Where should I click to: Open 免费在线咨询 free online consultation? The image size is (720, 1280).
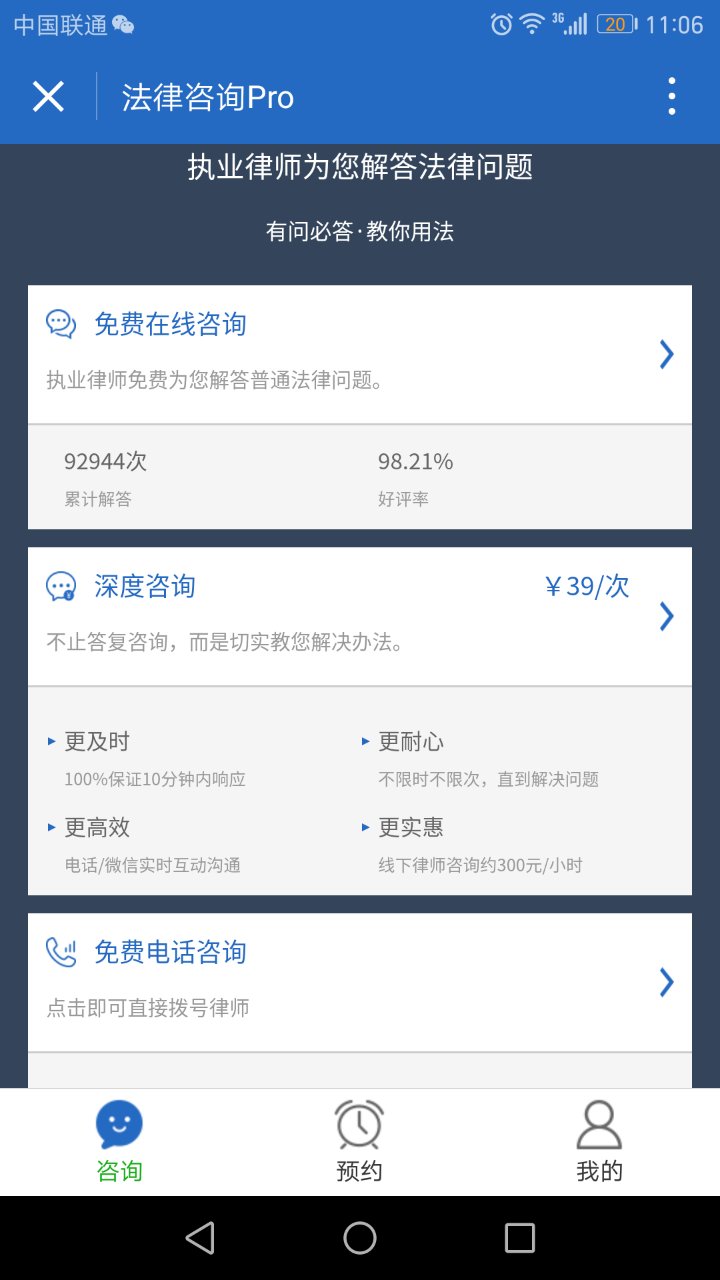point(359,354)
